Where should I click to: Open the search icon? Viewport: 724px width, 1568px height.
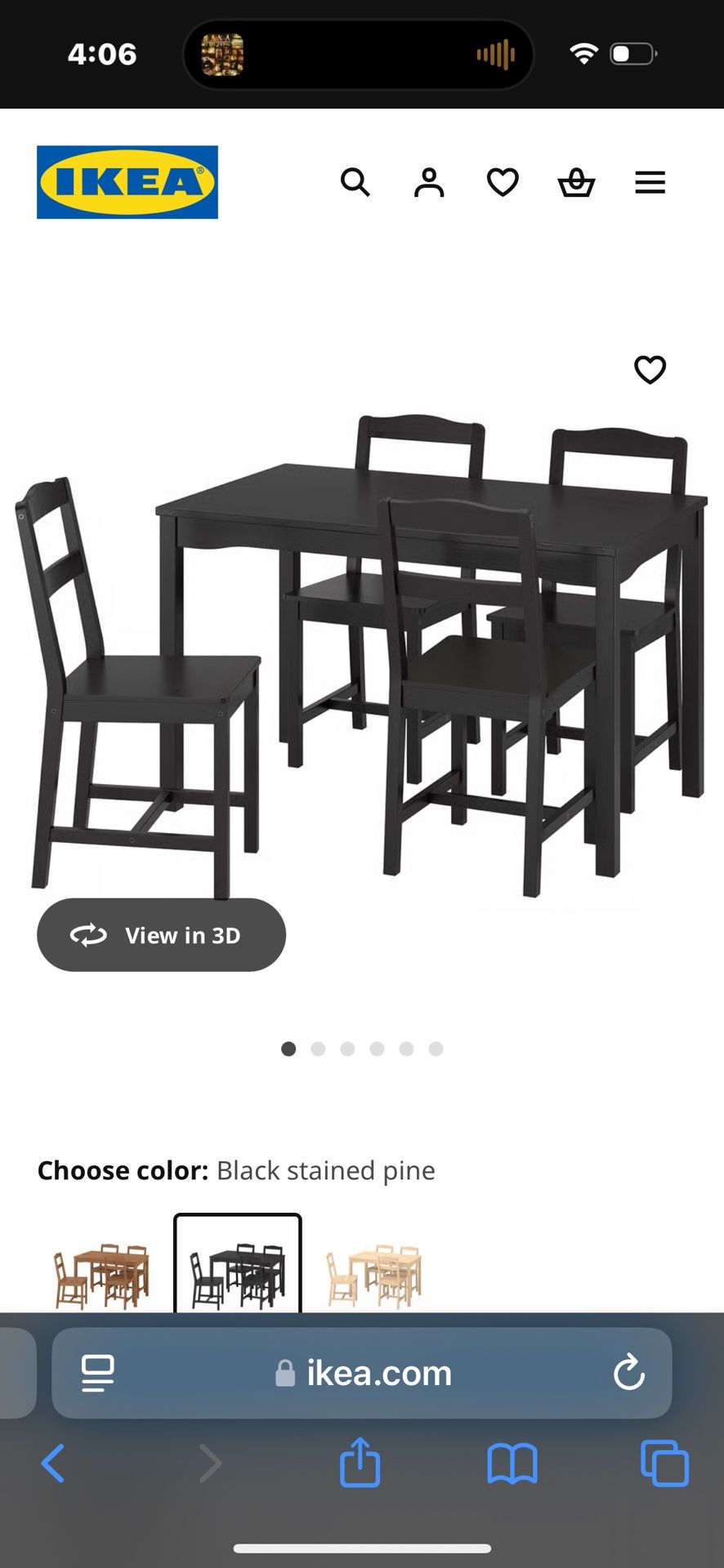(356, 182)
